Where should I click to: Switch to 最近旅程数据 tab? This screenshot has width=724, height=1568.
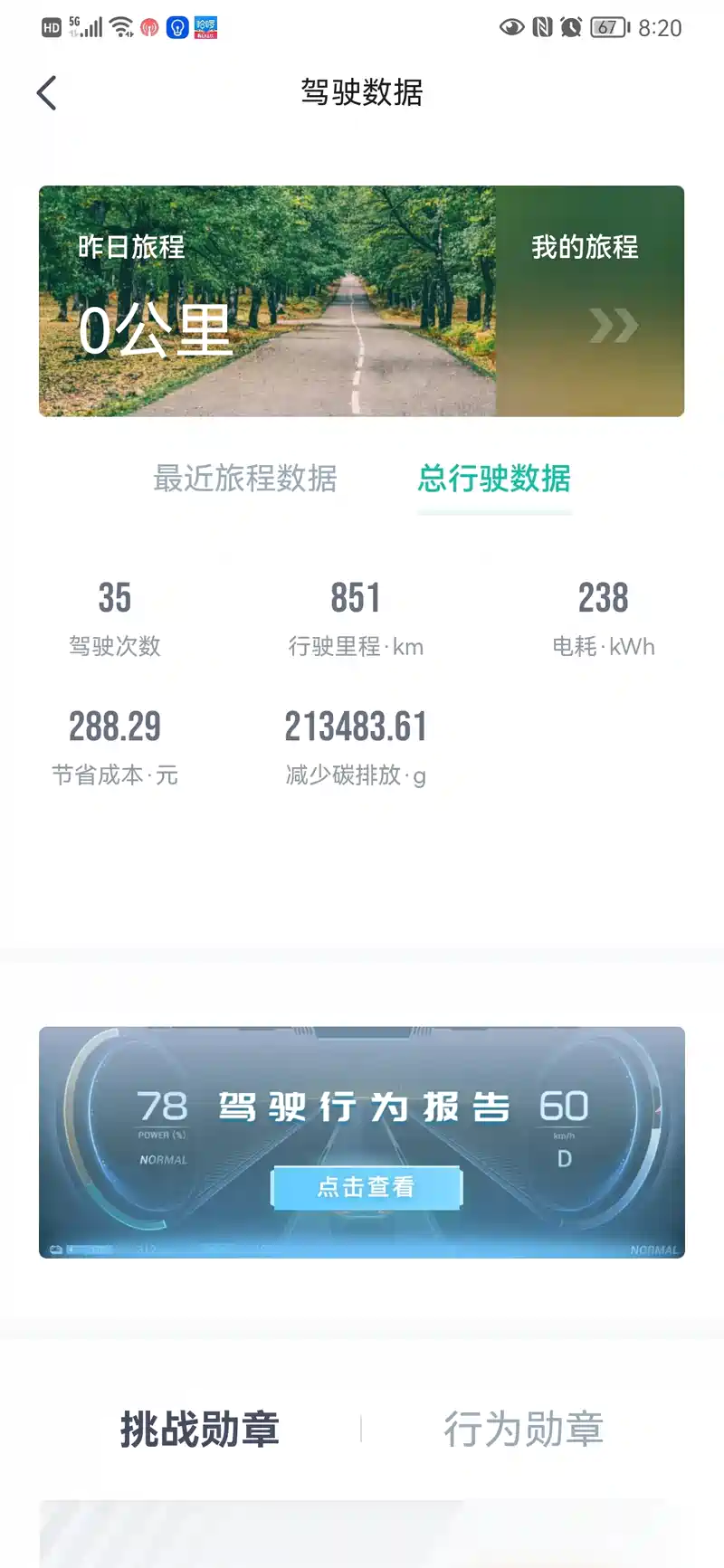pos(244,478)
